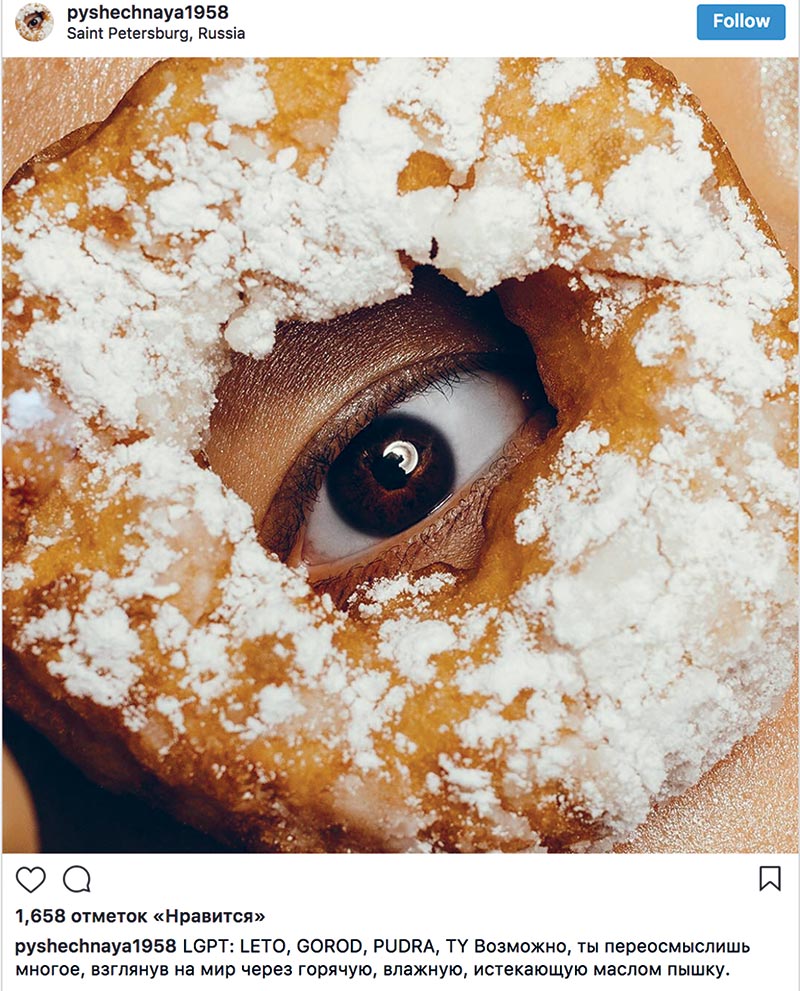The image size is (800, 991).
Task: View the list of 1,658 likes
Action: point(140,915)
